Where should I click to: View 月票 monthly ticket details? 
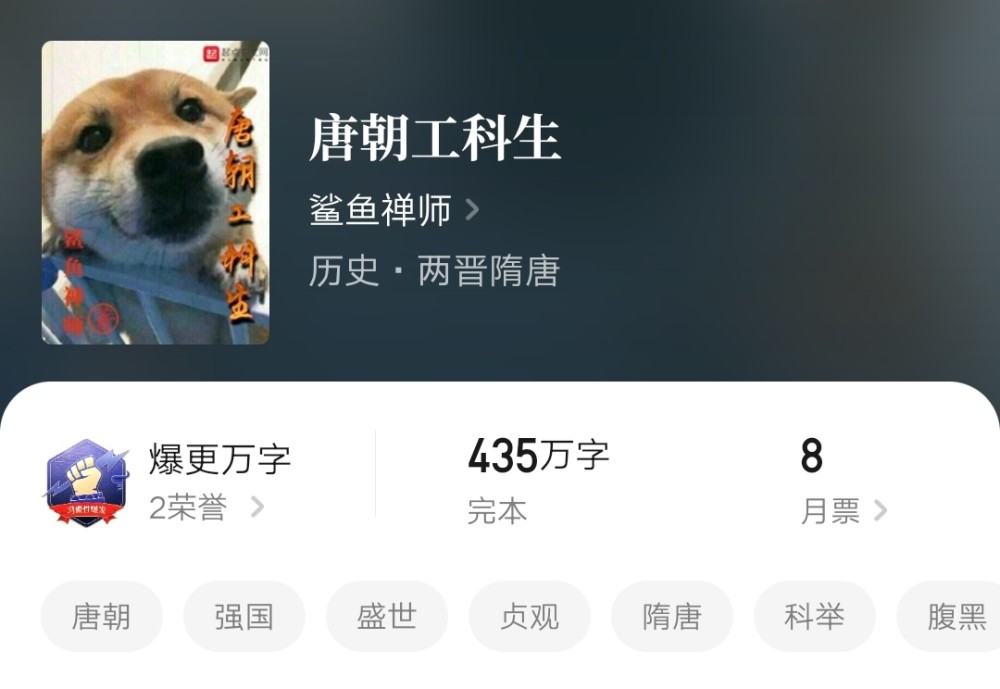click(x=843, y=511)
